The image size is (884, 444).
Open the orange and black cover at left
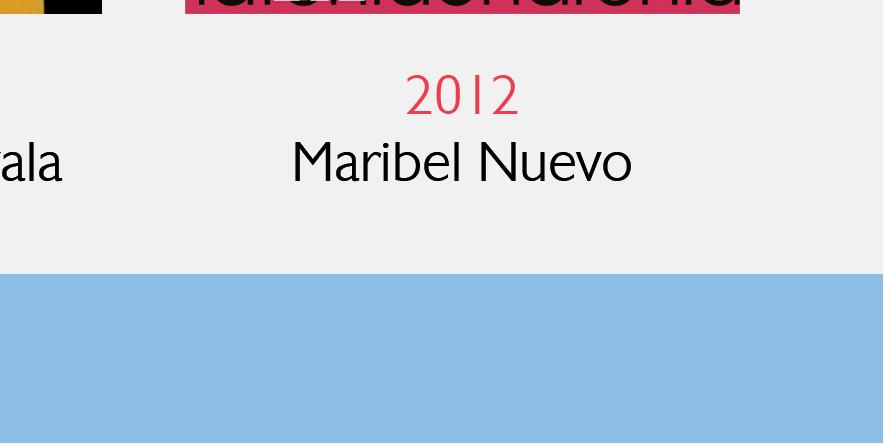(x=50, y=6)
